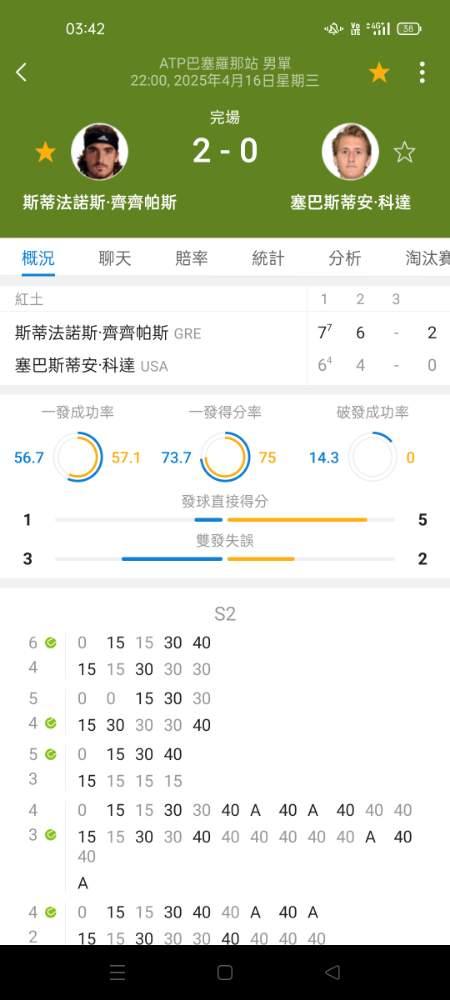Open 塞巴斯蒂安·科達 player profile photo
This screenshot has width=450, height=1000.
[x=350, y=152]
